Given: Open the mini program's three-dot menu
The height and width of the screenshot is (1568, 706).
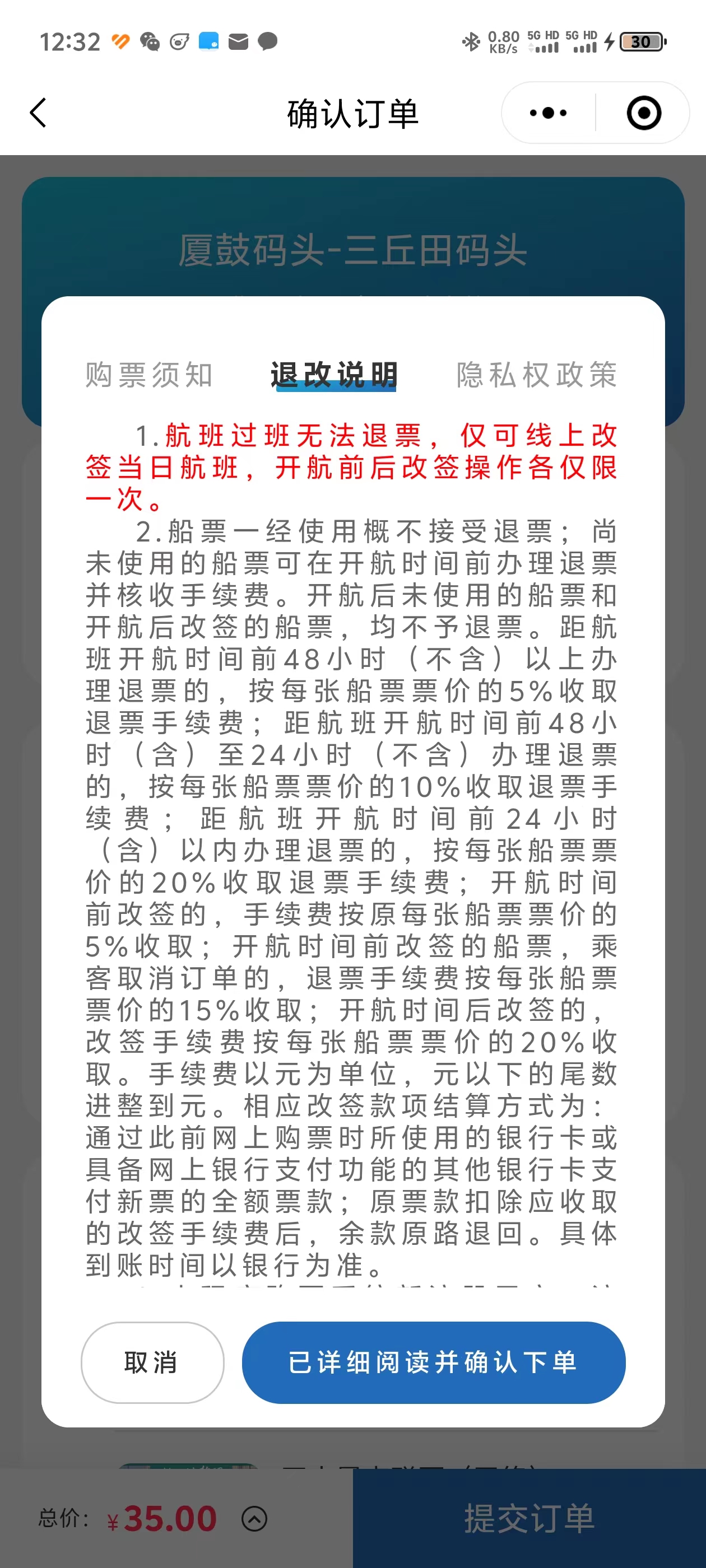Looking at the screenshot, I should 548,113.
